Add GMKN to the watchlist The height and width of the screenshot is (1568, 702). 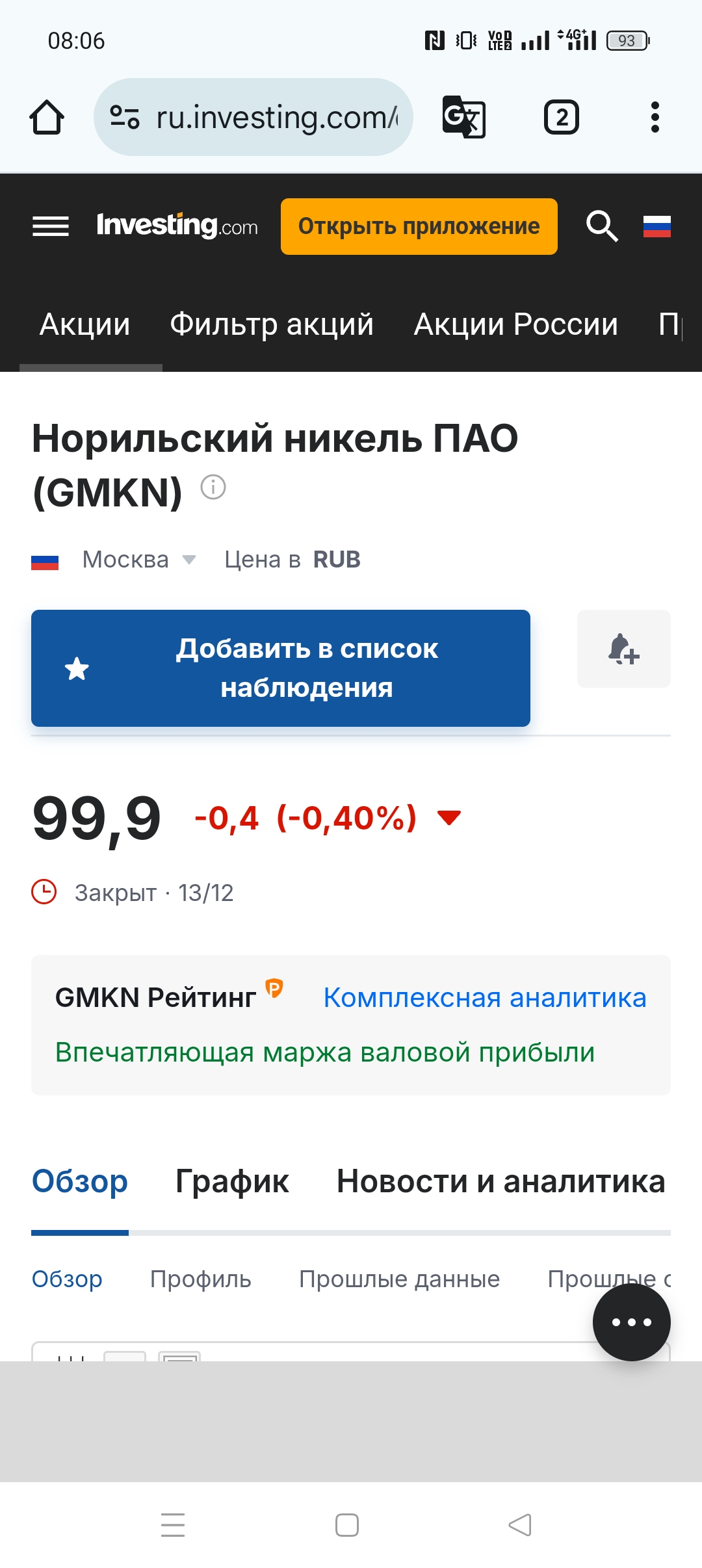281,668
